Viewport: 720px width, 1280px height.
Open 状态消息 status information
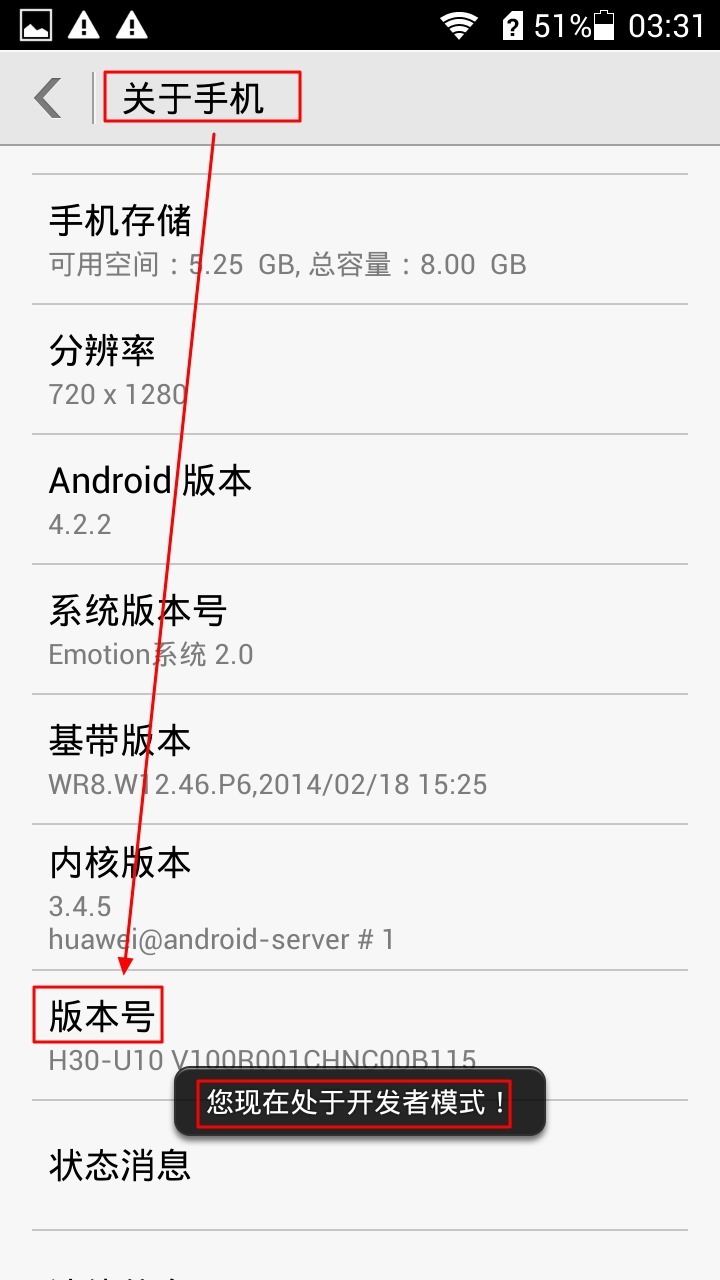[x=360, y=1165]
